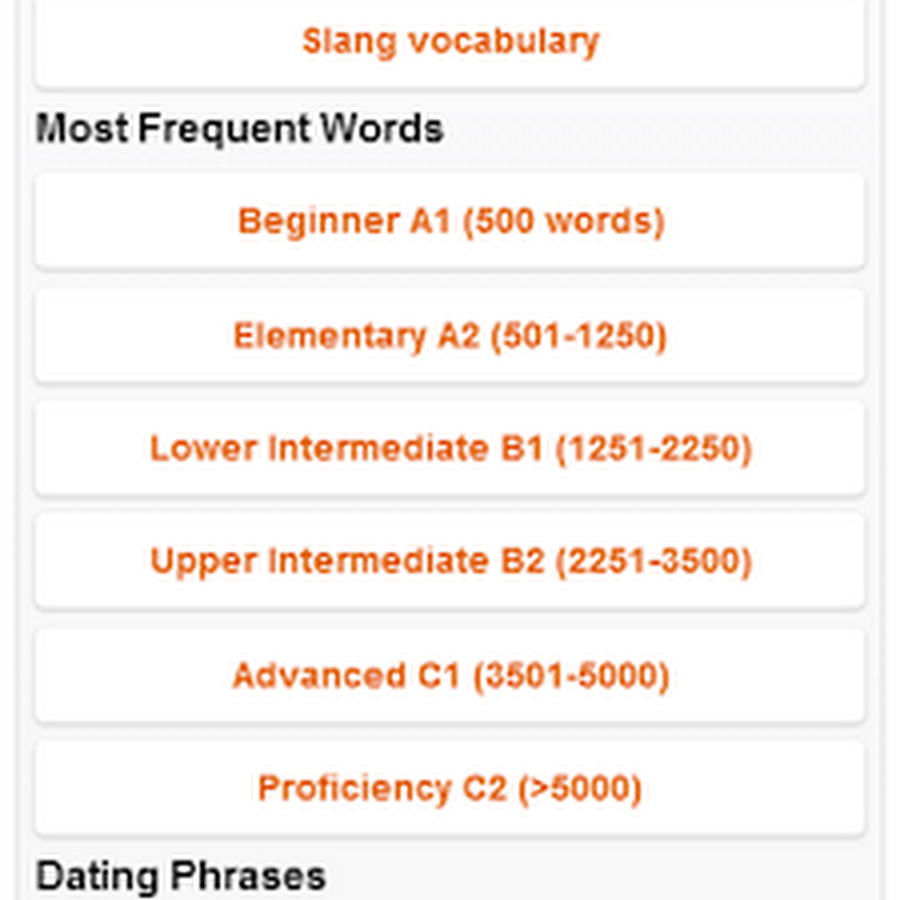Open Upper Intermediate B2 (2251-3500)
The image size is (900, 900).
coord(450,561)
